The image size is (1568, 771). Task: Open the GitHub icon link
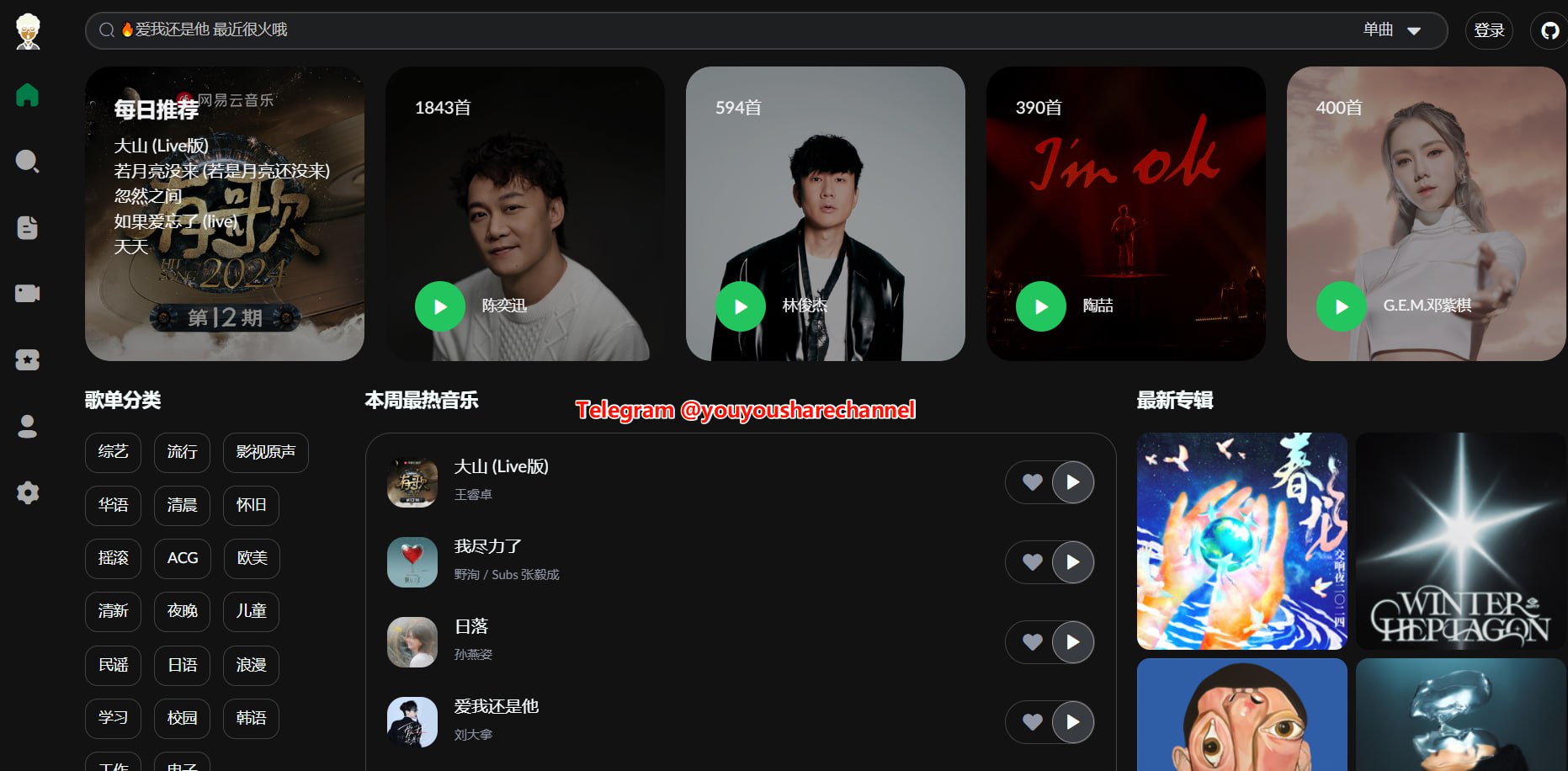(1549, 31)
